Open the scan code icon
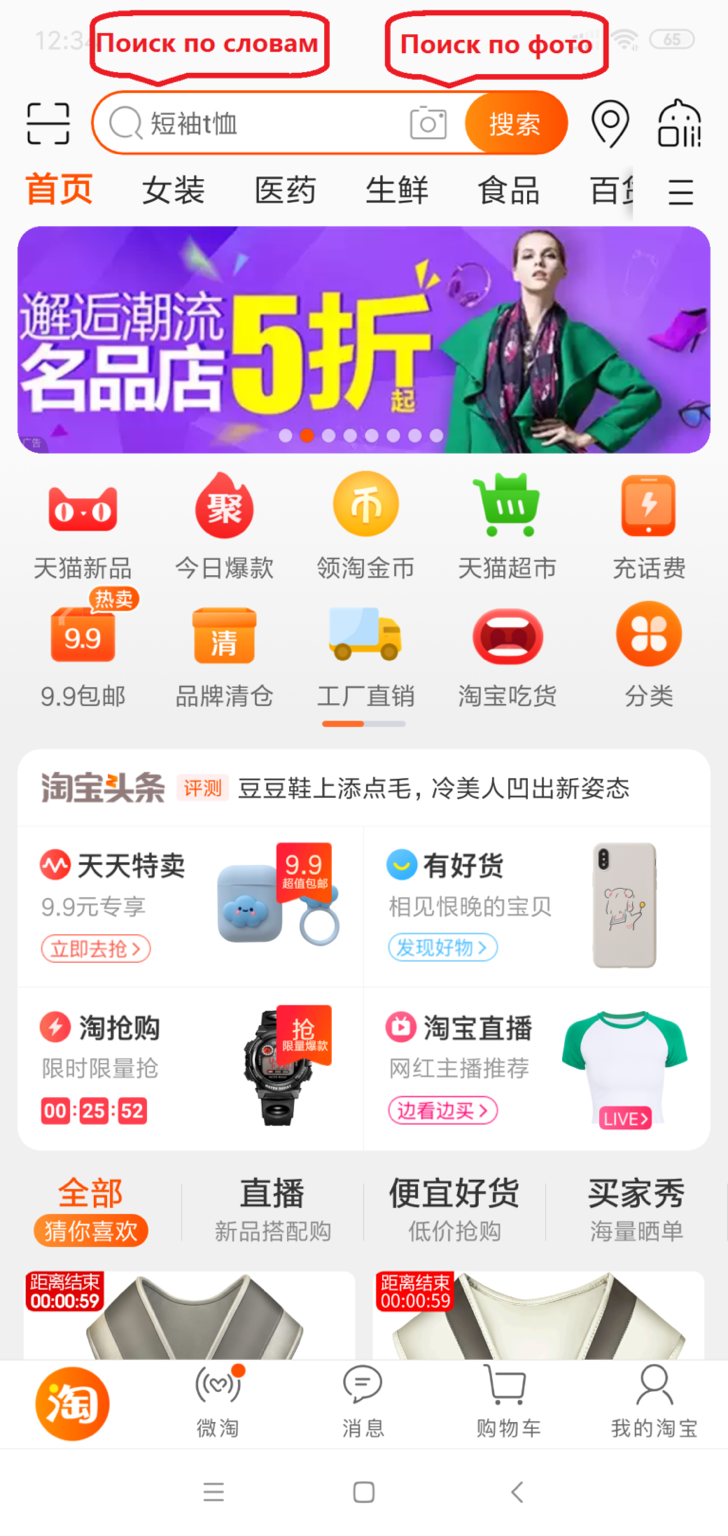The image size is (728, 1536). coord(48,124)
